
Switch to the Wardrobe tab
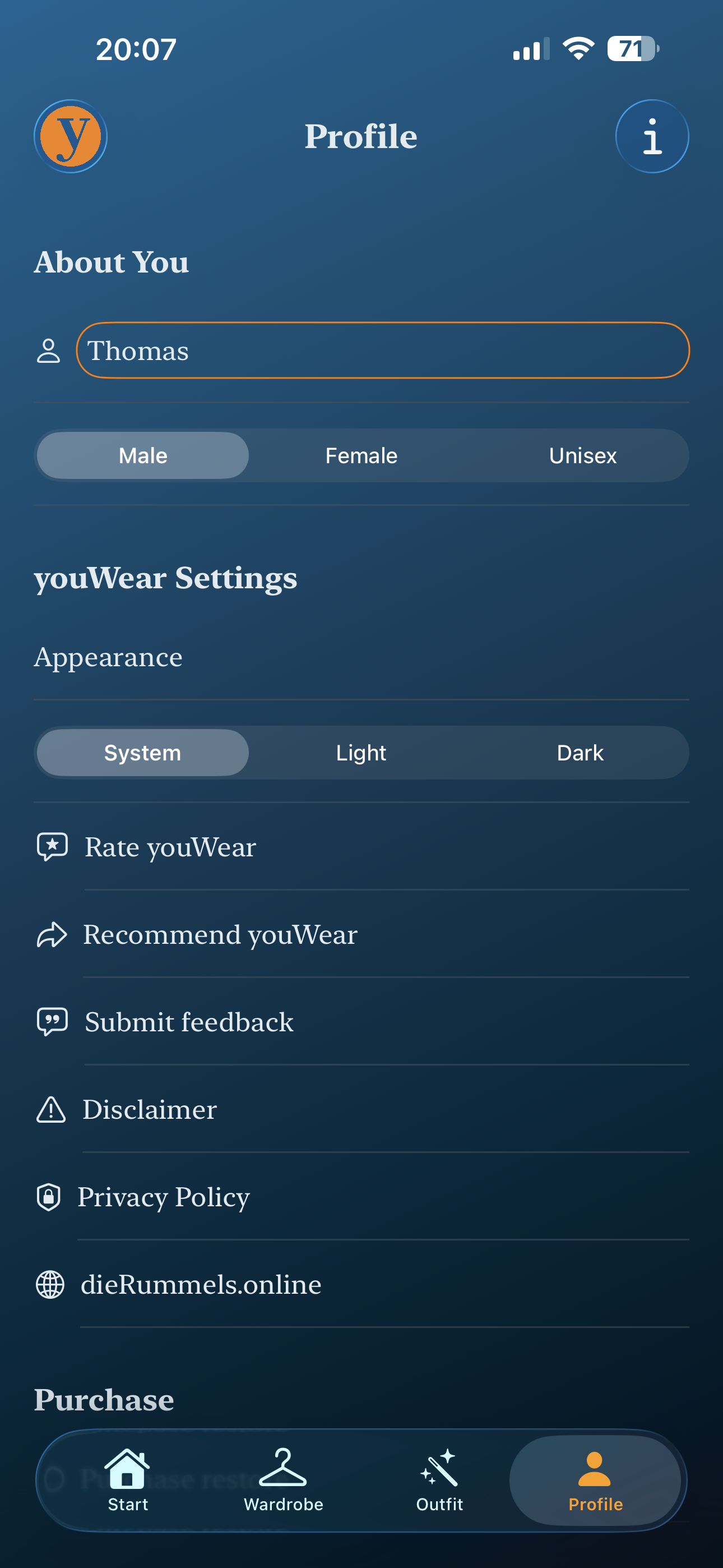coord(284,1480)
